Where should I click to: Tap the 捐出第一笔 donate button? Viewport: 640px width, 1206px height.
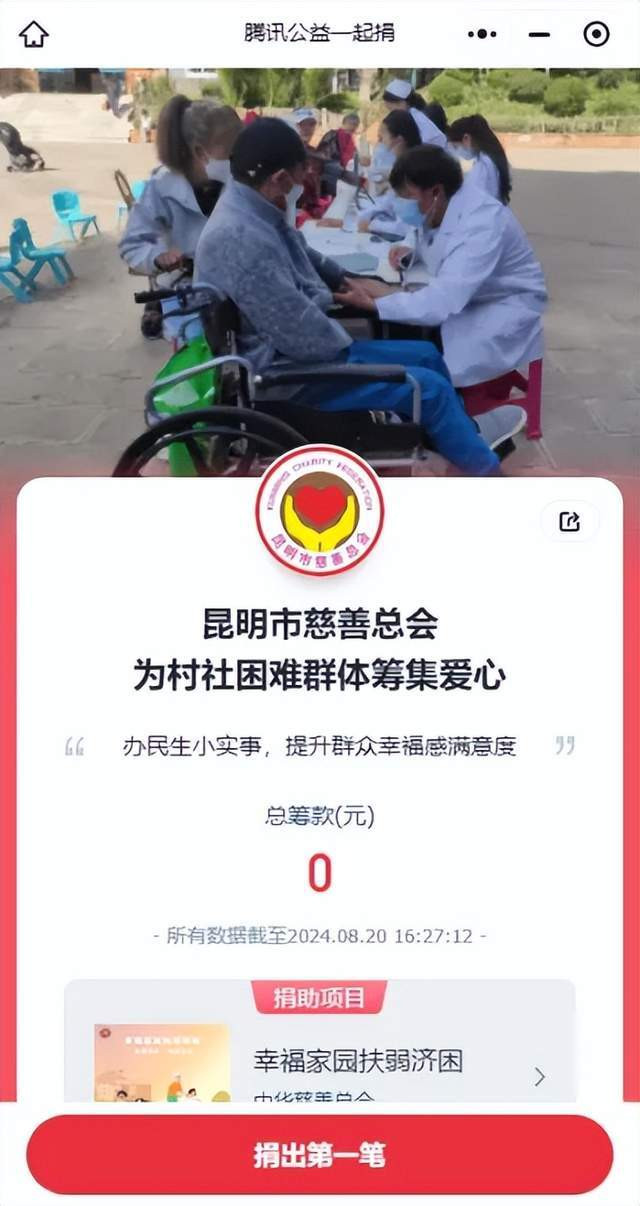[x=320, y=1155]
